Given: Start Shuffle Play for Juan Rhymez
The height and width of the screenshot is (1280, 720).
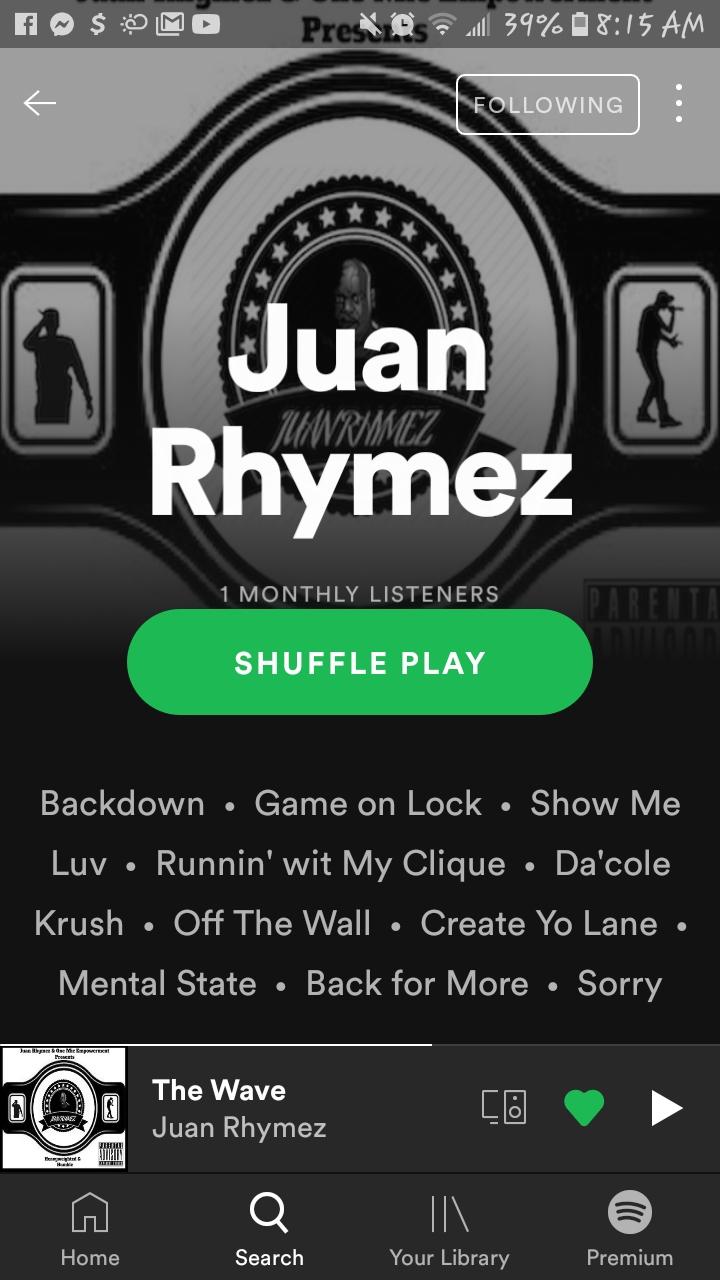Looking at the screenshot, I should pos(360,662).
